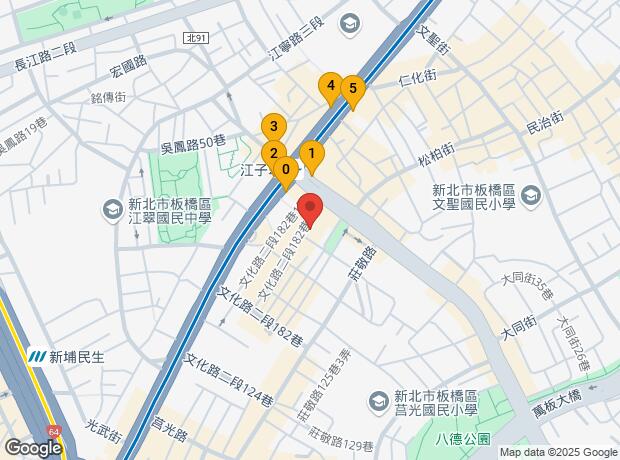The height and width of the screenshot is (460, 620).
Task: Tap the red location pin
Action: tap(309, 210)
